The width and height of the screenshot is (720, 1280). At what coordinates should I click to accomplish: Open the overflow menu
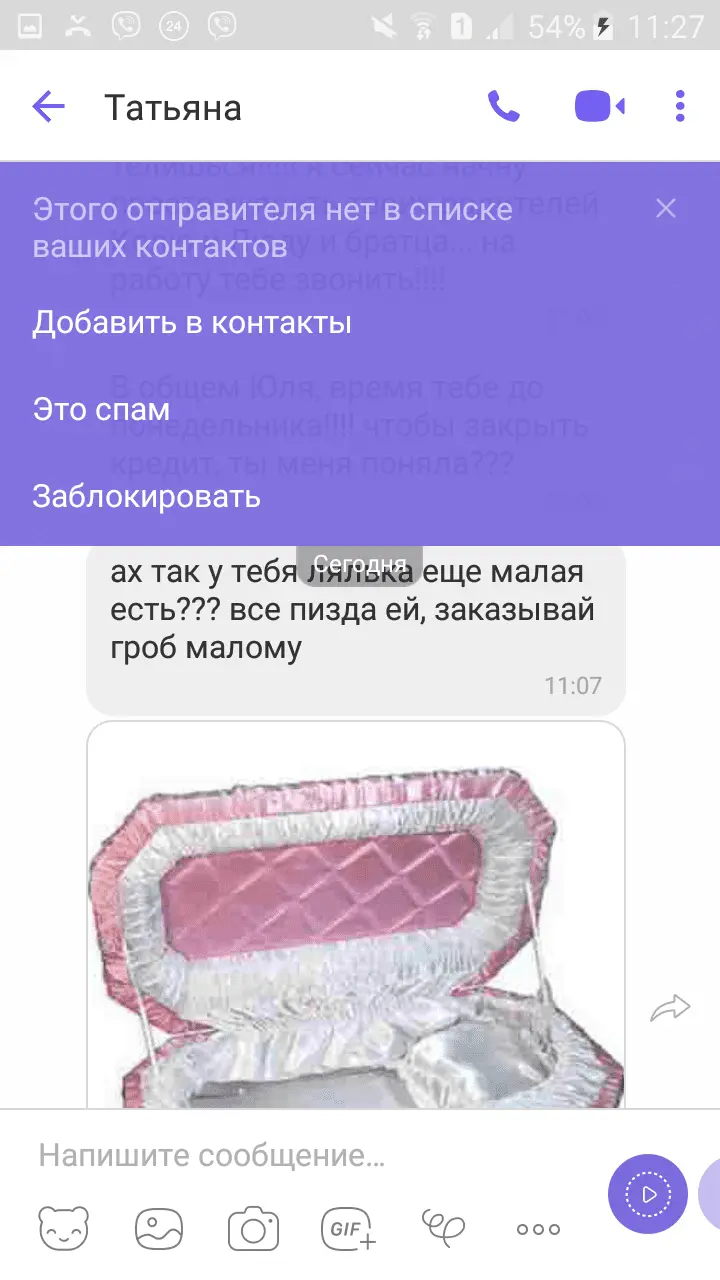pyautogui.click(x=680, y=106)
